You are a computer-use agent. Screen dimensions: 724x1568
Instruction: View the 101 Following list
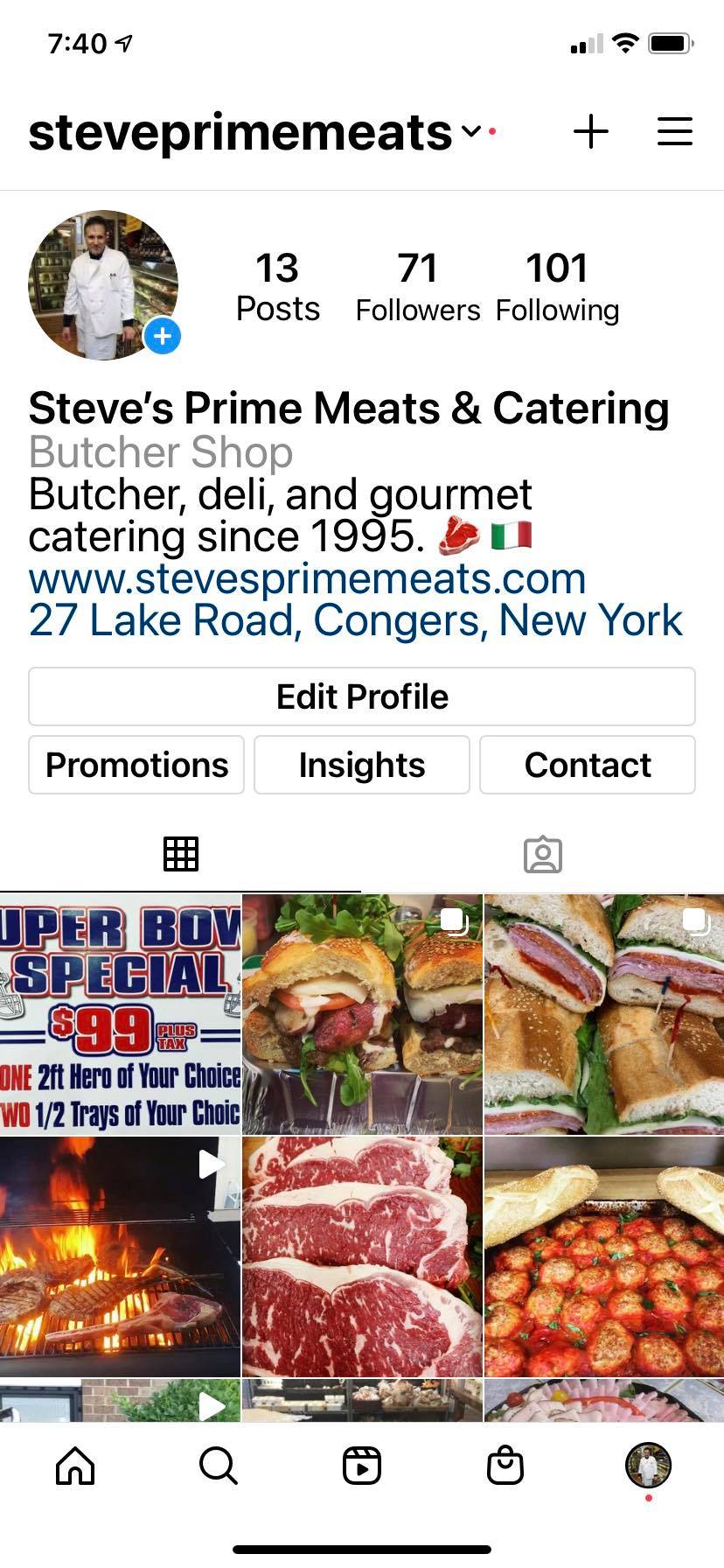tap(557, 287)
